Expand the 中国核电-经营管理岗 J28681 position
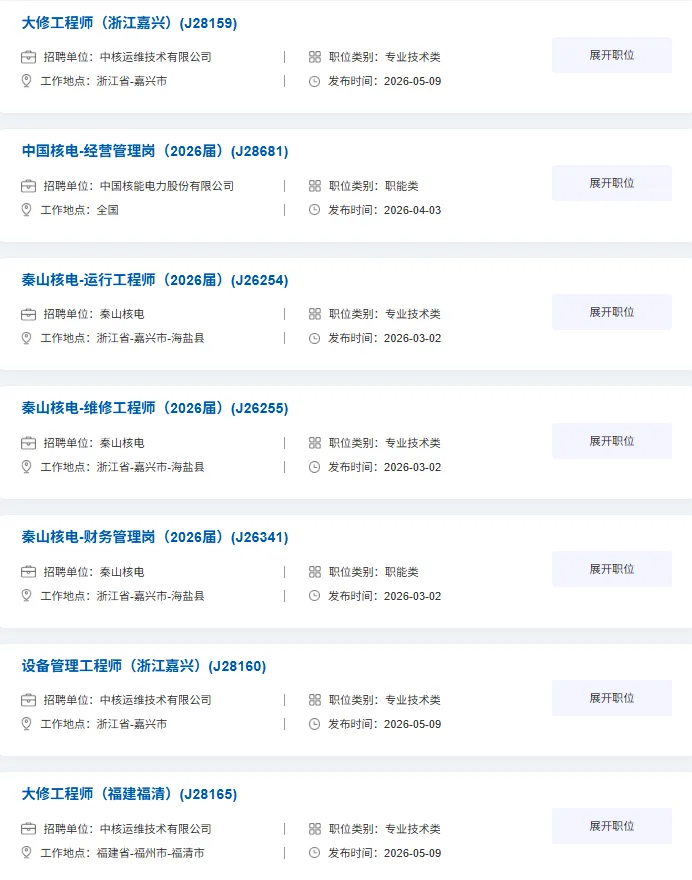The image size is (692, 880). 612,183
